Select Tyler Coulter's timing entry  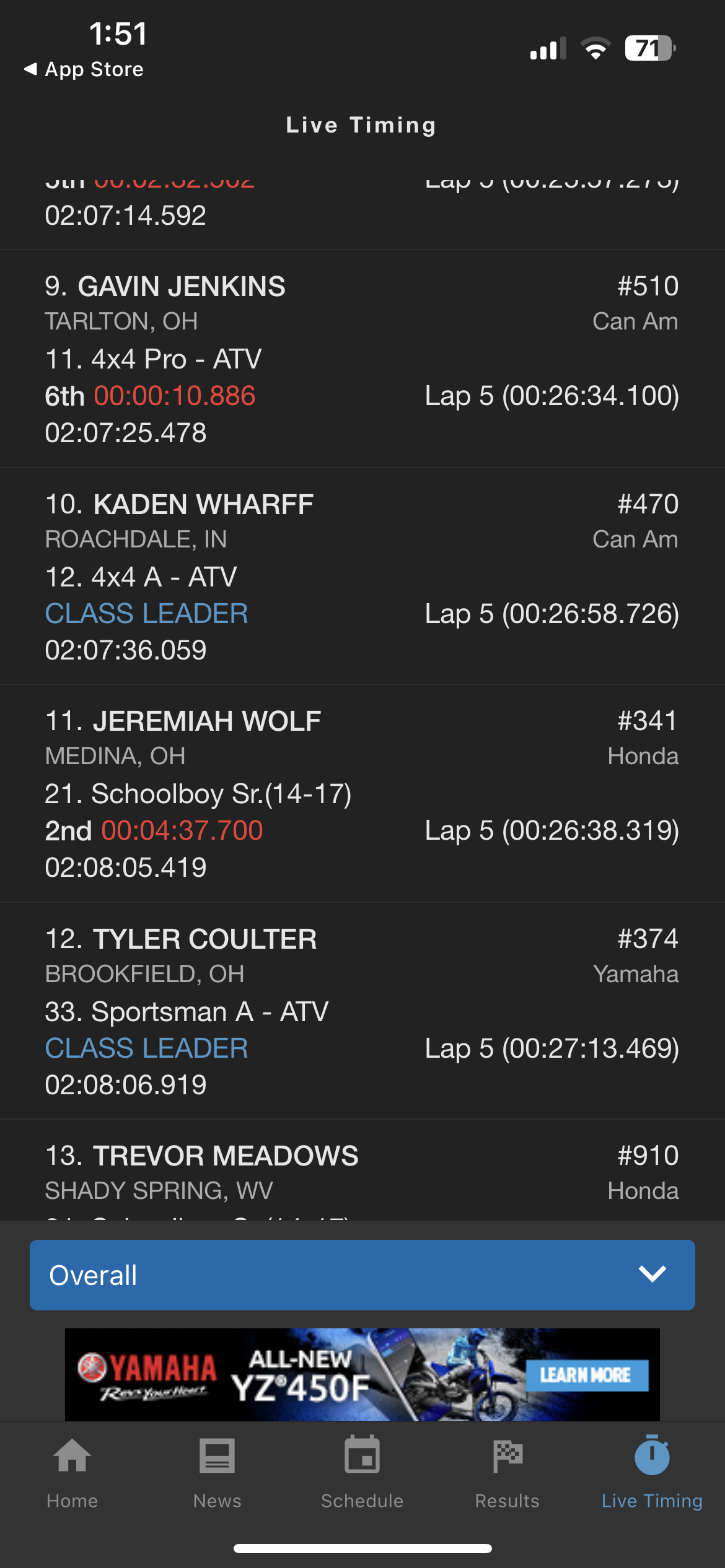click(362, 1011)
